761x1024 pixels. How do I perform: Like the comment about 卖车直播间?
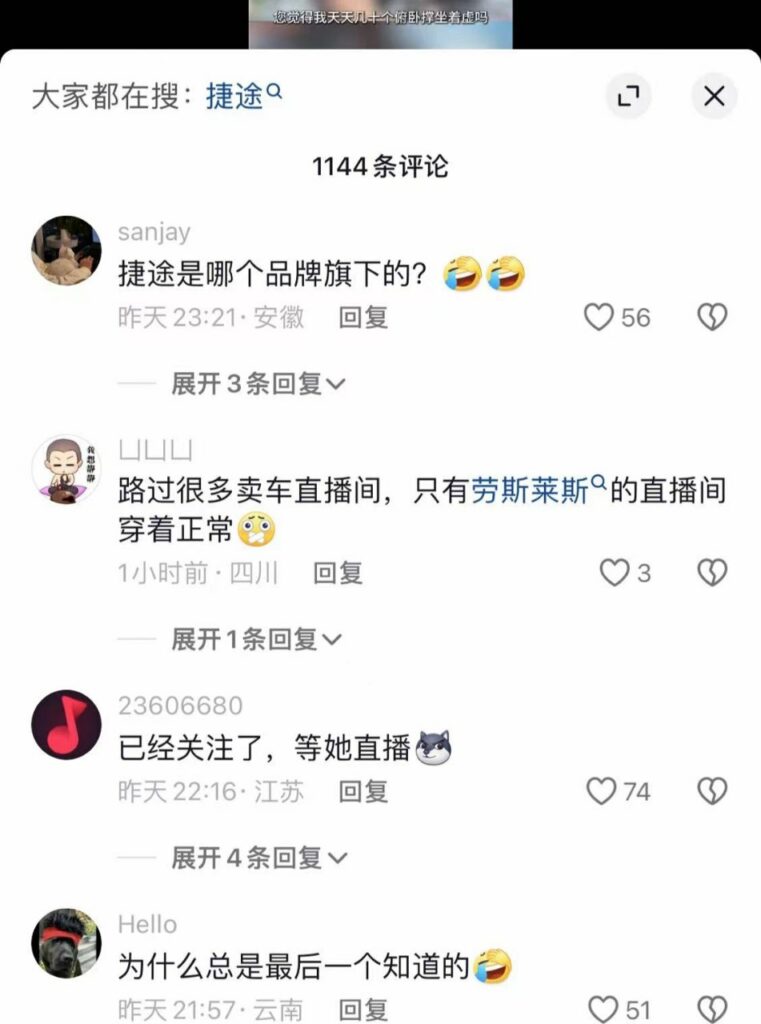[613, 573]
